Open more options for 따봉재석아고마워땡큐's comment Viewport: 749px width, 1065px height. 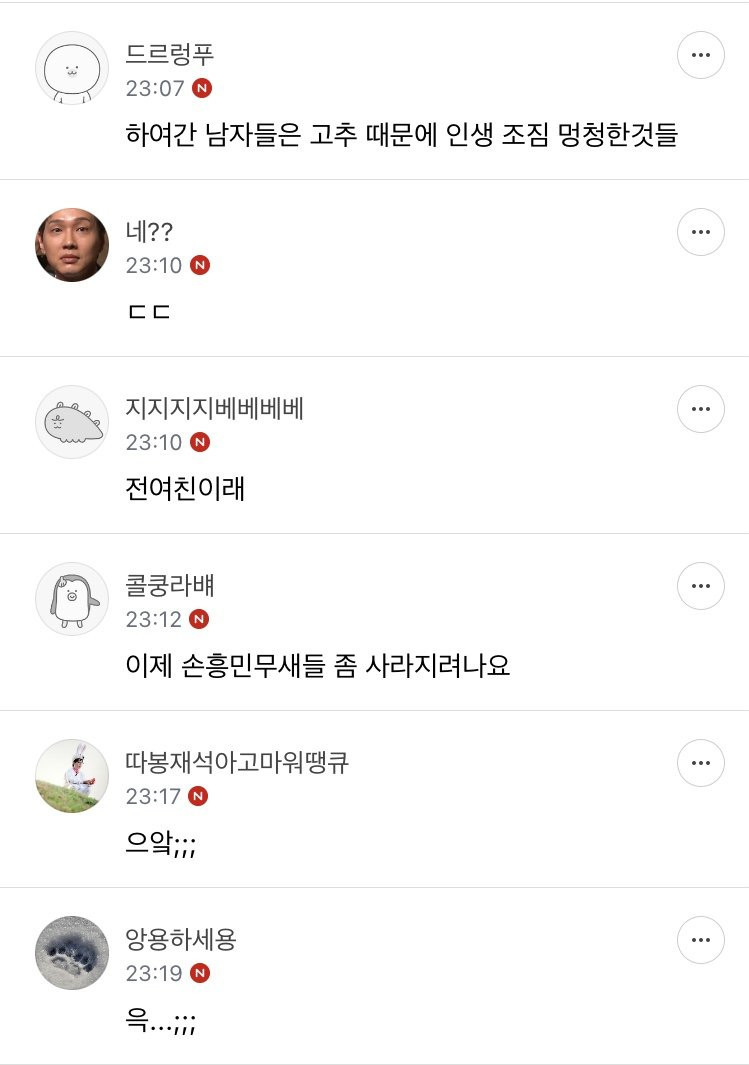[x=700, y=763]
